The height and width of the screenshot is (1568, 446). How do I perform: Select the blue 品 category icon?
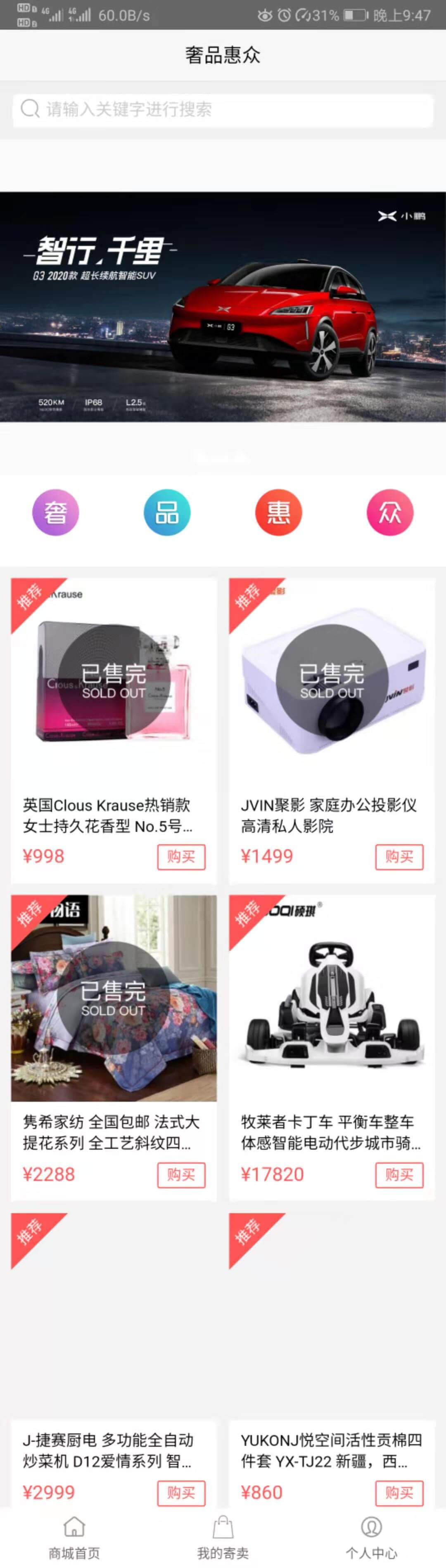point(167,512)
